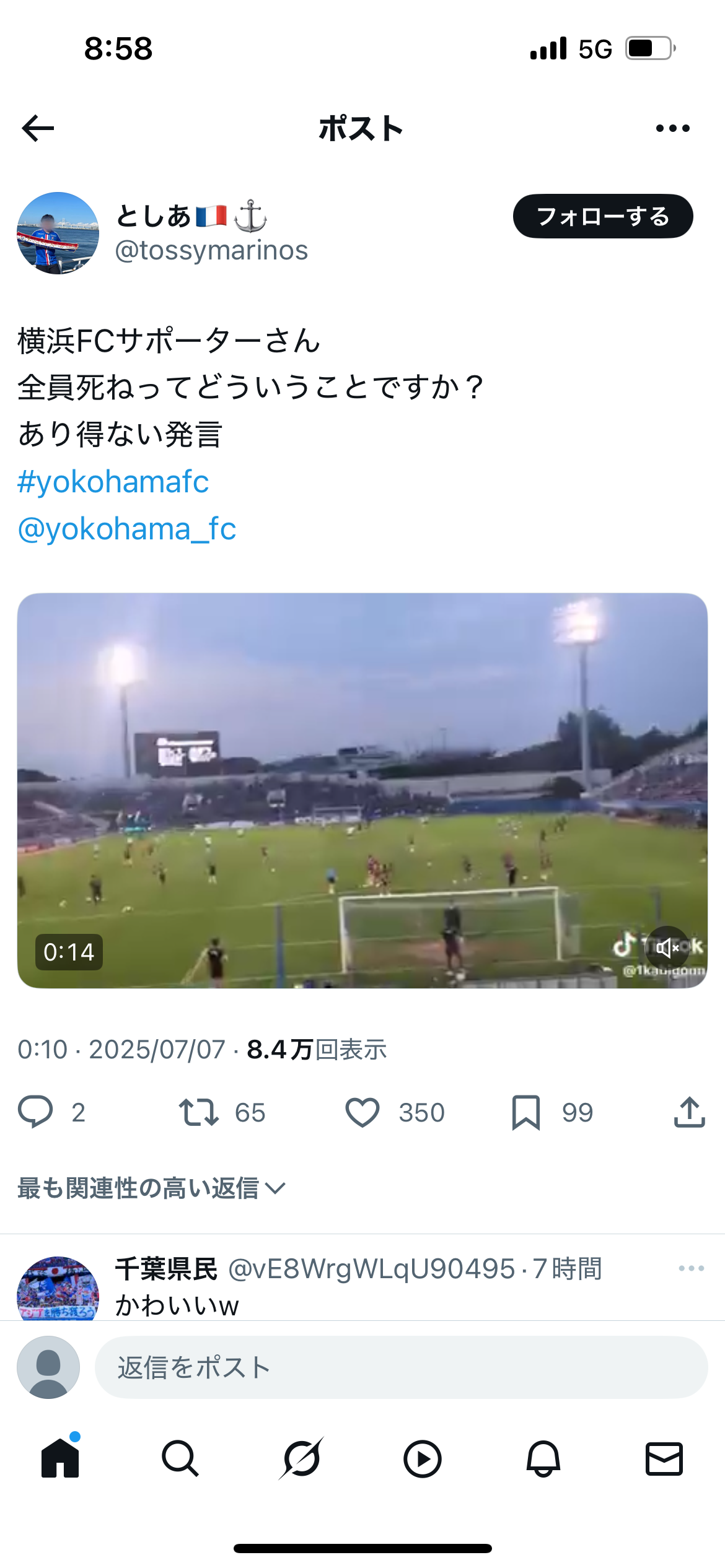Tap the 返信をポスト reply field
Viewport: 725px width, 1568px height.
click(x=401, y=1367)
